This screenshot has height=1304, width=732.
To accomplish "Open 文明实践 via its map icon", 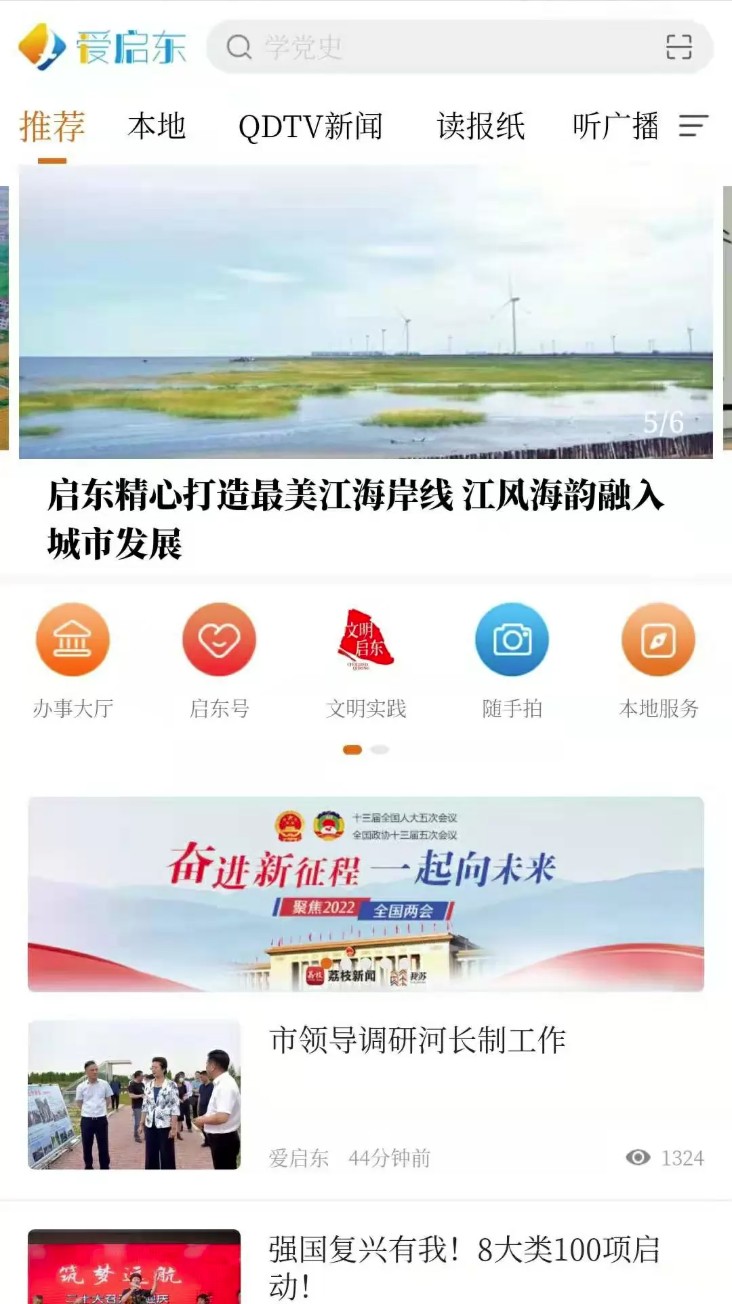I will click(366, 640).
